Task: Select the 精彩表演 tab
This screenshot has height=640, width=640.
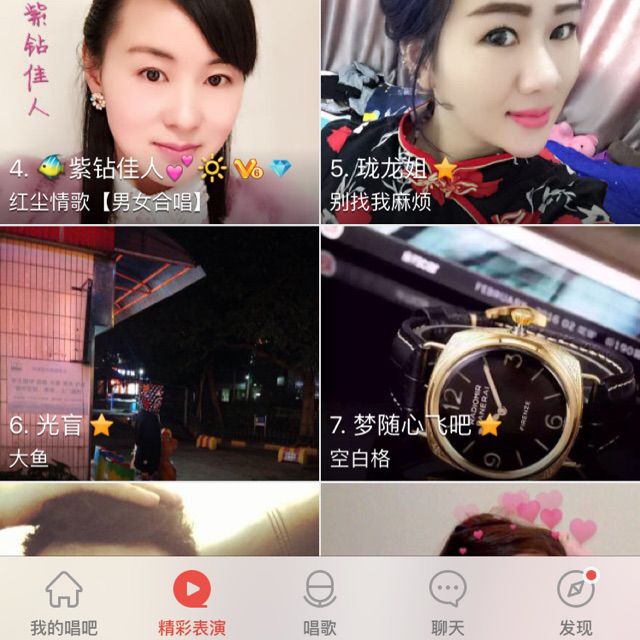Action: [192, 602]
